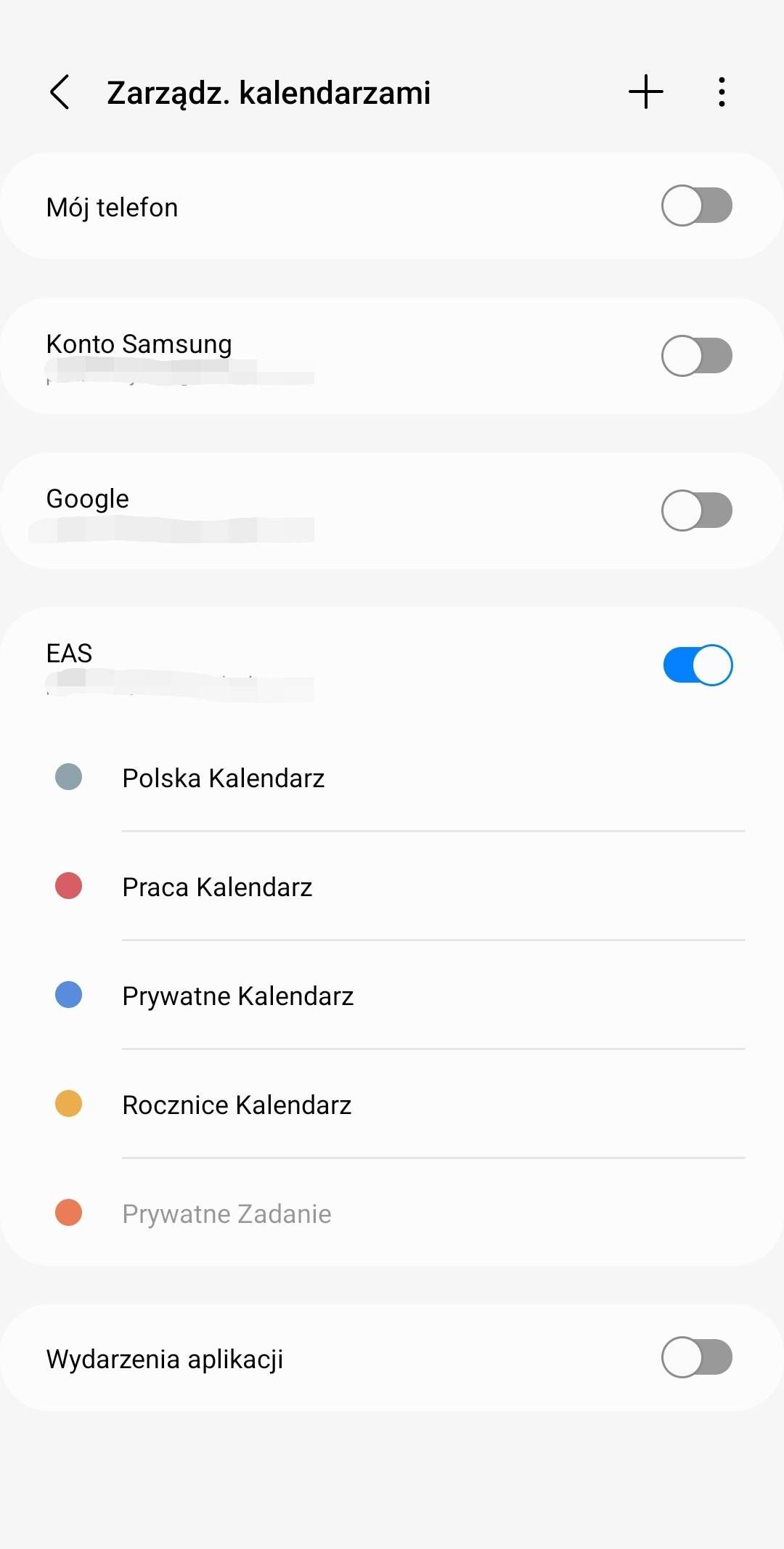This screenshot has height=1549, width=784.
Task: Select the Polska Kalendarz entry
Action: pos(224,777)
